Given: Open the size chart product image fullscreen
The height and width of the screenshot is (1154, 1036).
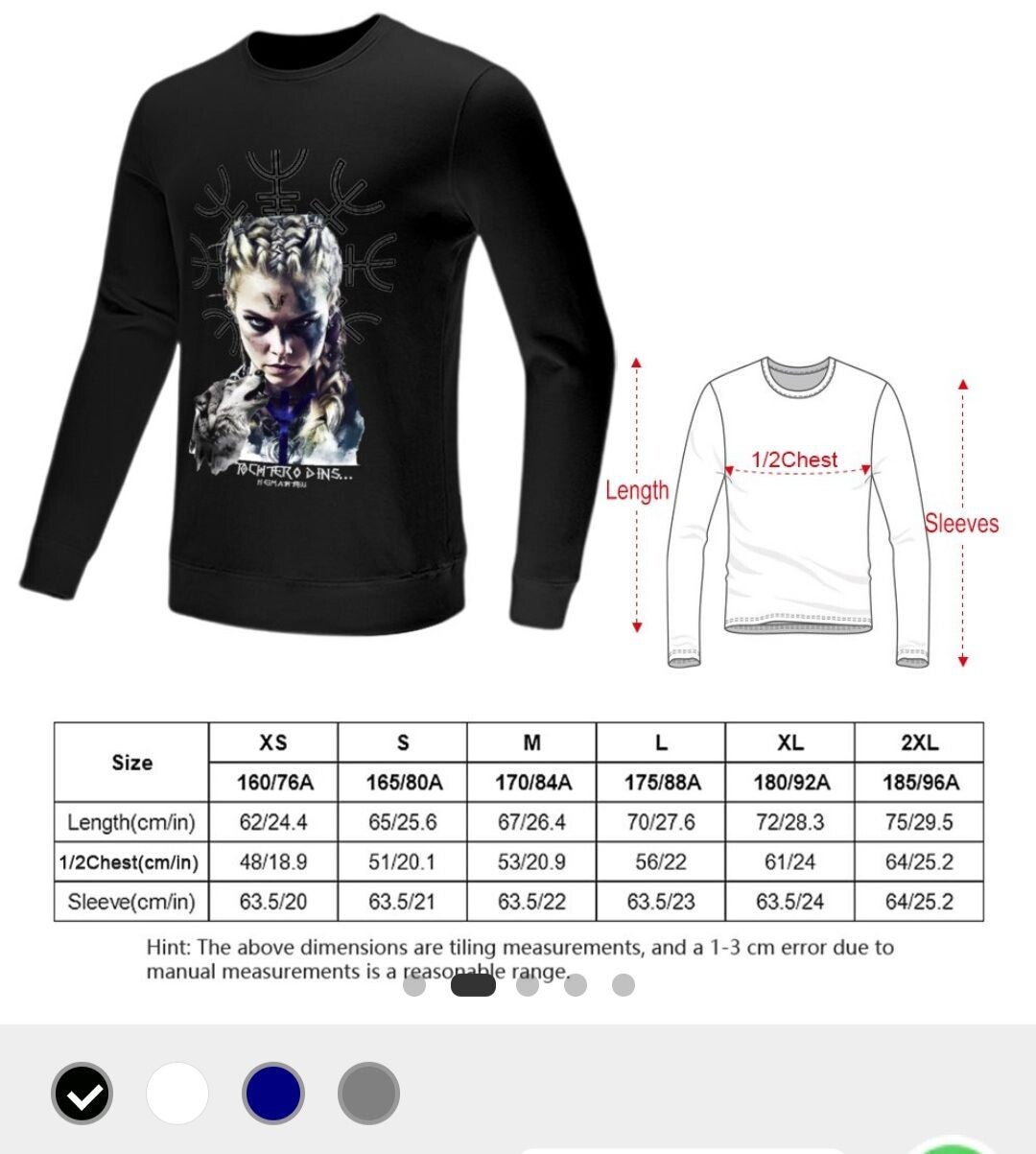Looking at the screenshot, I should click(518, 480).
